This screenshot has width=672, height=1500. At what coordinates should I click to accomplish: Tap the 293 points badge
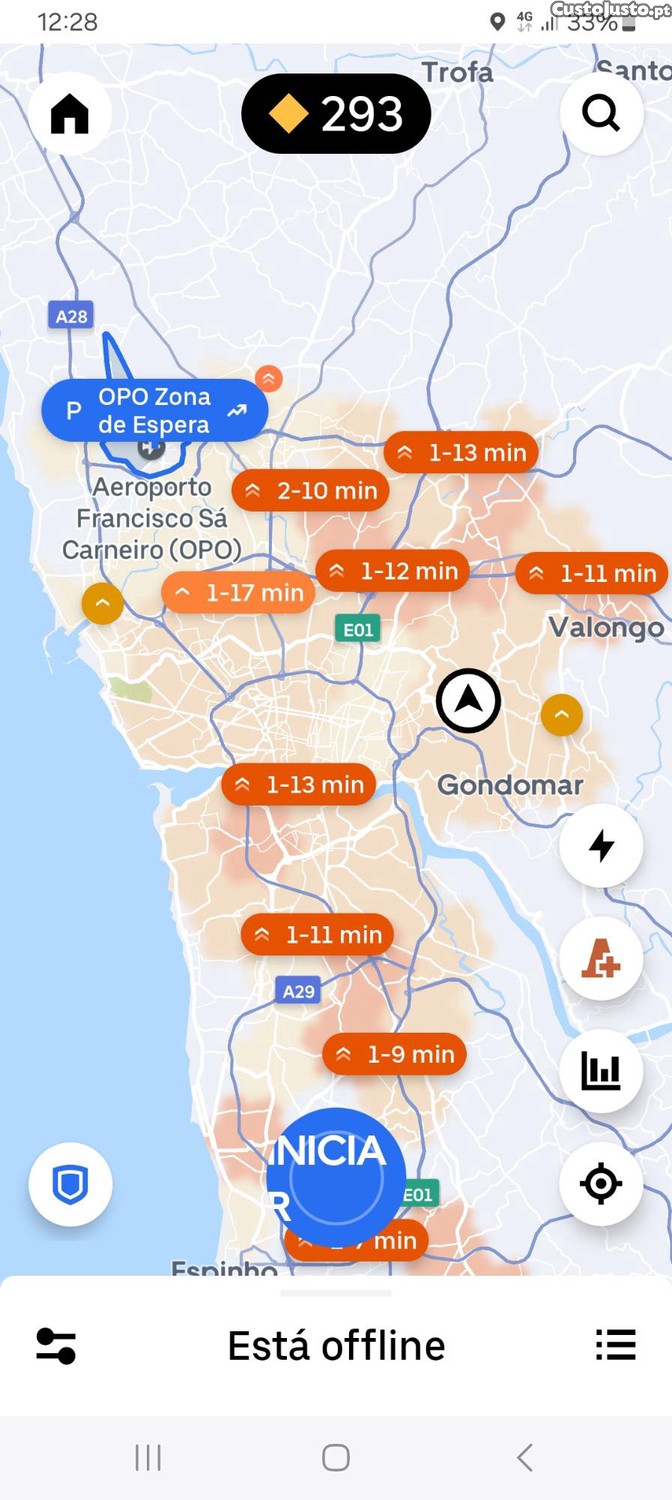(x=336, y=115)
